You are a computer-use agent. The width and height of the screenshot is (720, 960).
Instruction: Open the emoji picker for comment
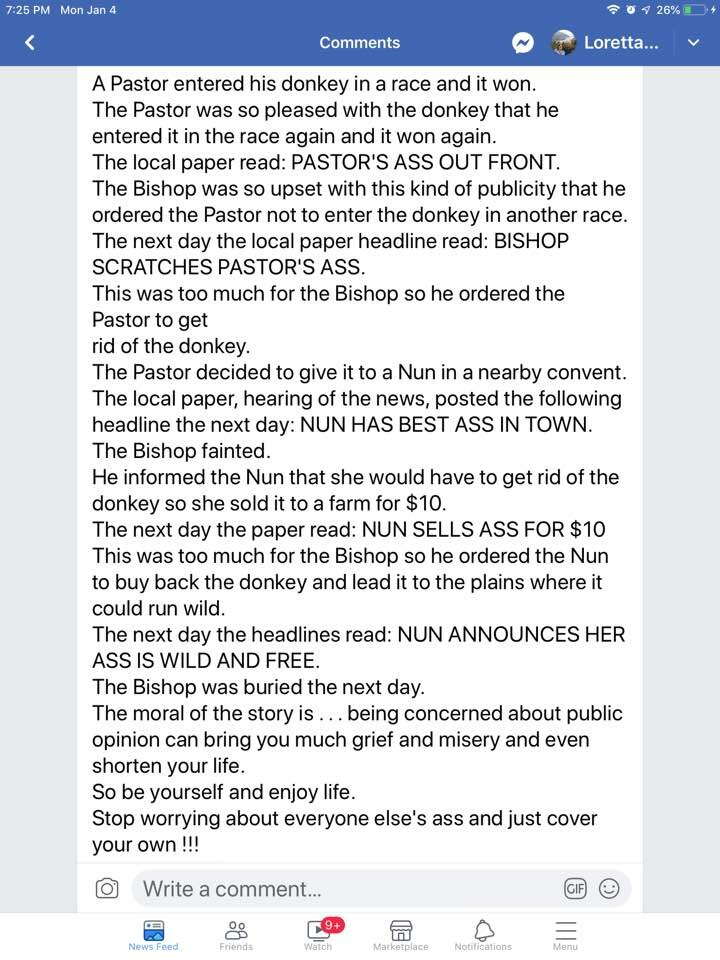pos(609,889)
